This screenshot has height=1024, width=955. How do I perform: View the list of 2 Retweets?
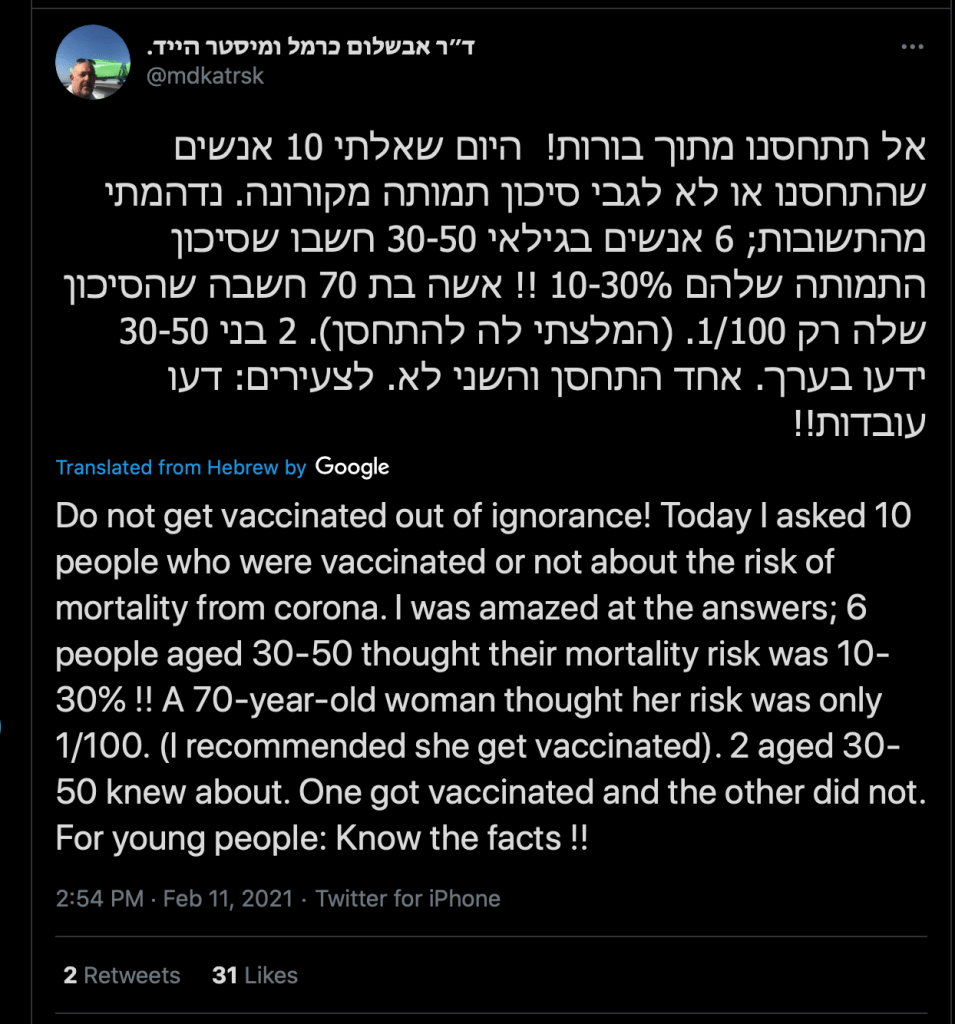pyautogui.click(x=122, y=975)
